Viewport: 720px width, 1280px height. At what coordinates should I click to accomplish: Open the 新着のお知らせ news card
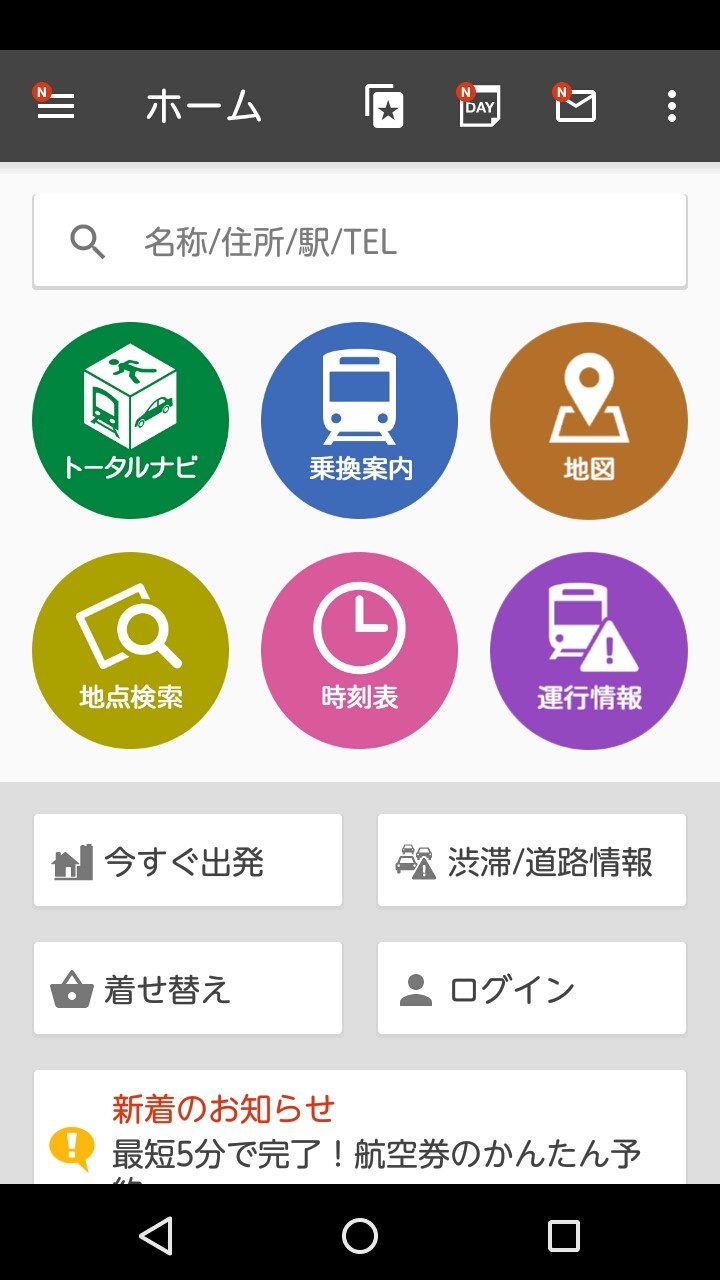point(360,1130)
